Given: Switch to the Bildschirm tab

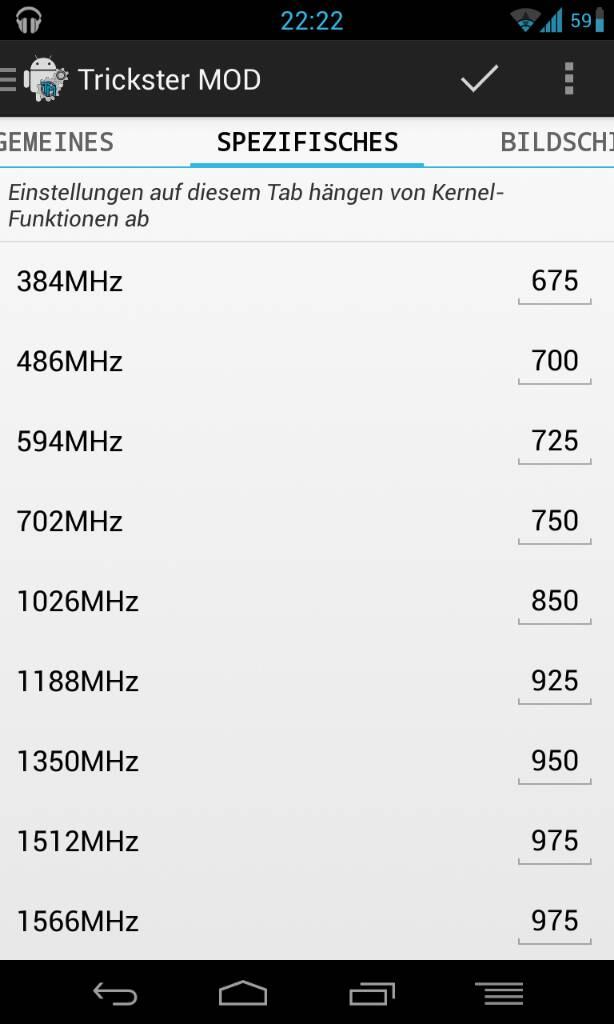Looking at the screenshot, I should point(557,142).
